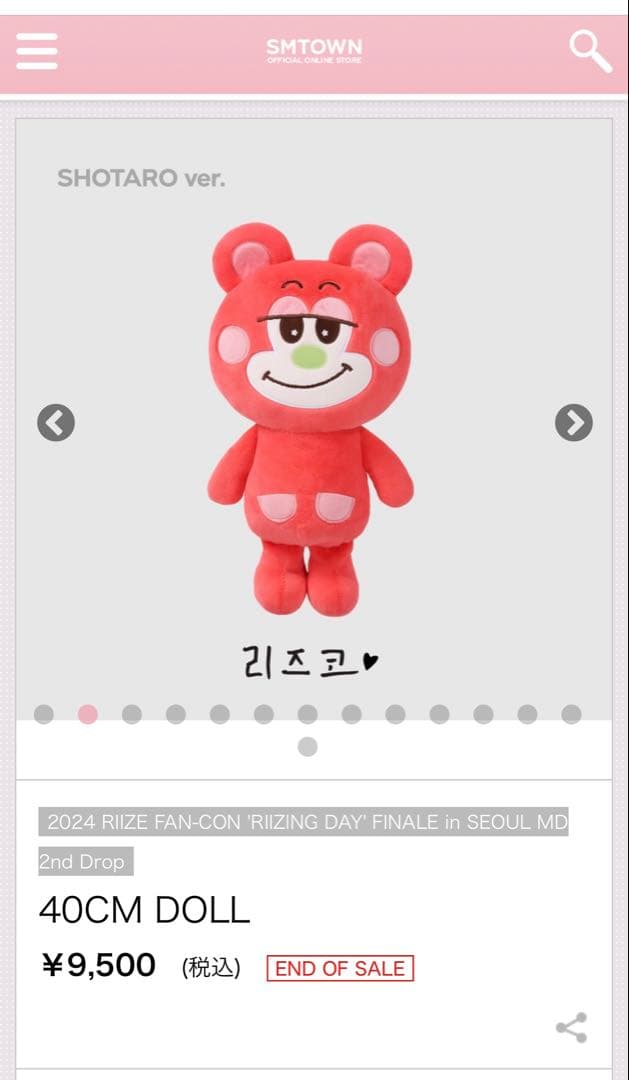Open the 2024 RIIZE FAN-CON collection link
Viewport: 629px width, 1080px height.
coord(303,823)
